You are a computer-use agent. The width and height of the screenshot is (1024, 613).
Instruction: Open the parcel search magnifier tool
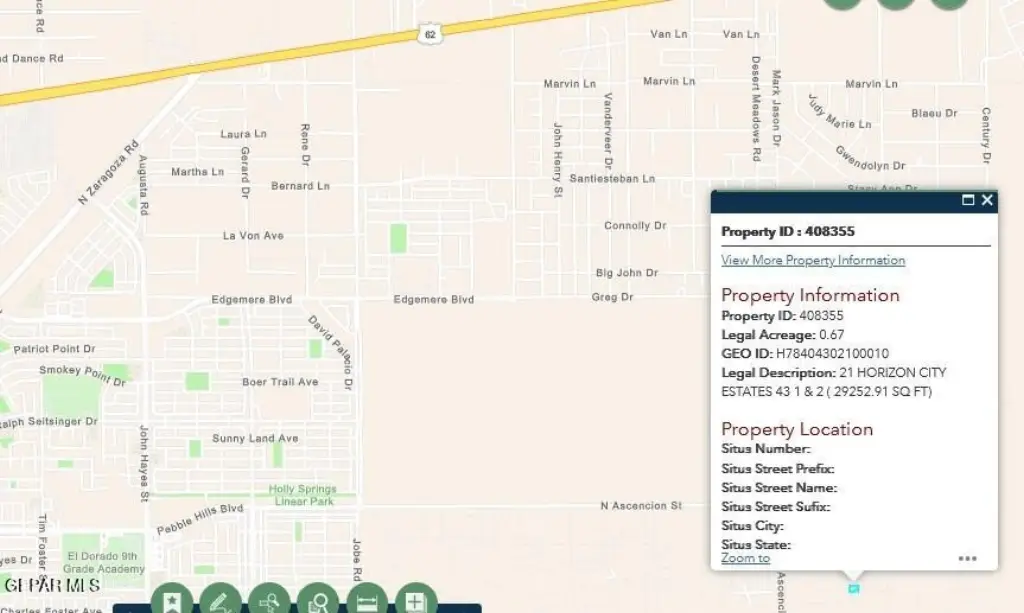tap(318, 600)
